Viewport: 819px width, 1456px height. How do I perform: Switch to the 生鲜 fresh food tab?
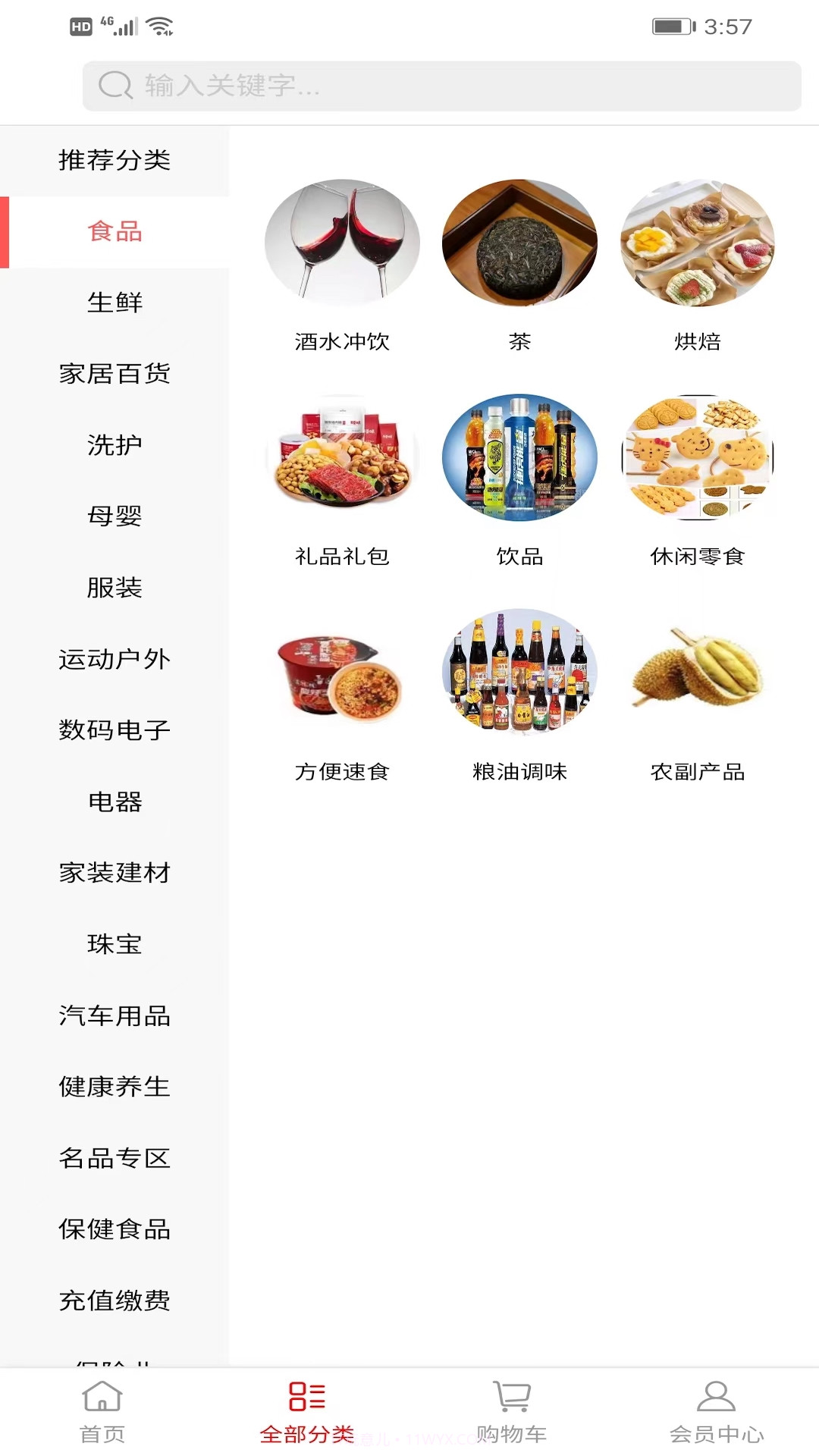click(114, 302)
